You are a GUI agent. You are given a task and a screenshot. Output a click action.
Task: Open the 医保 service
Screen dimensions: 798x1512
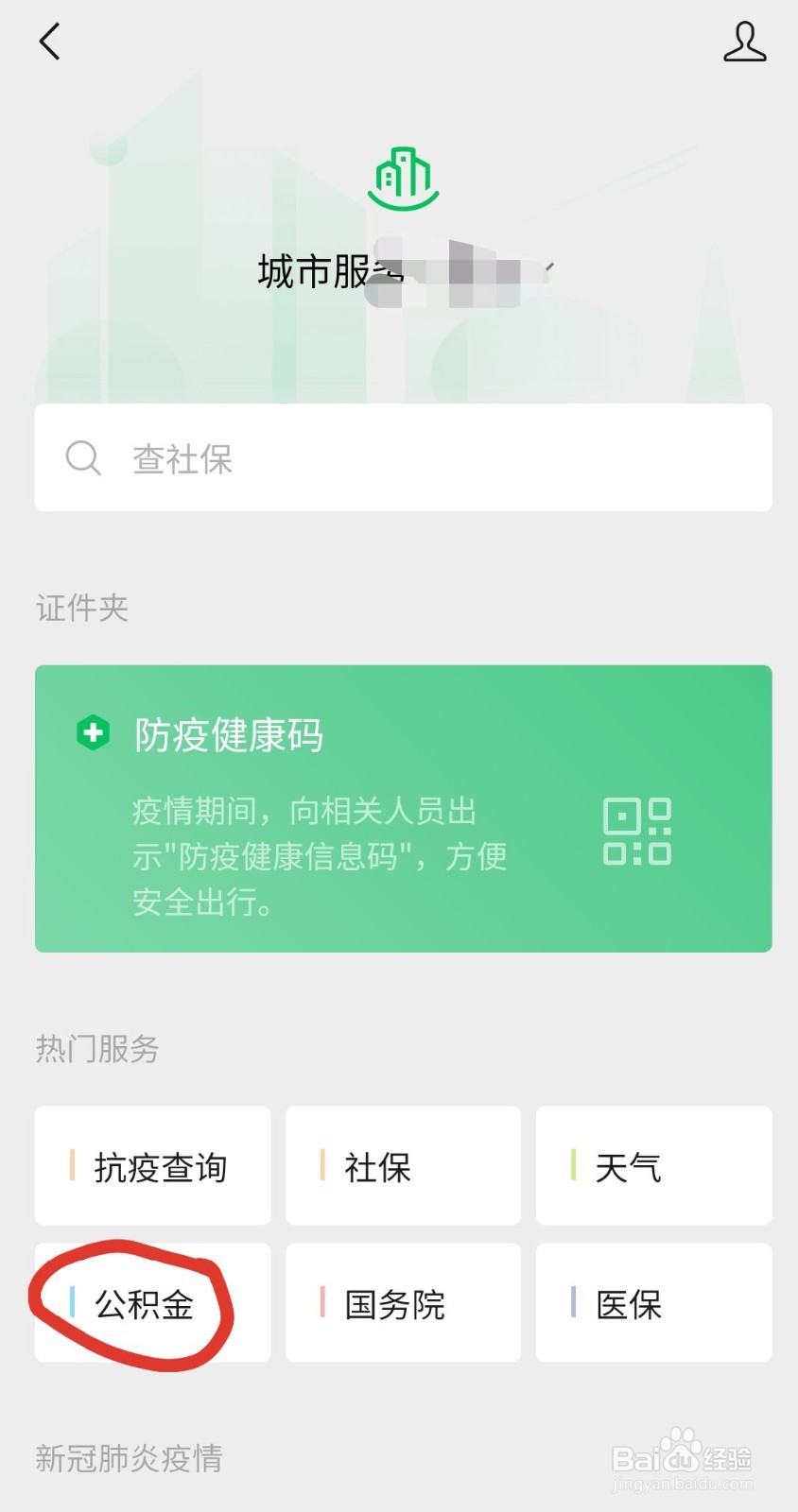click(653, 1304)
